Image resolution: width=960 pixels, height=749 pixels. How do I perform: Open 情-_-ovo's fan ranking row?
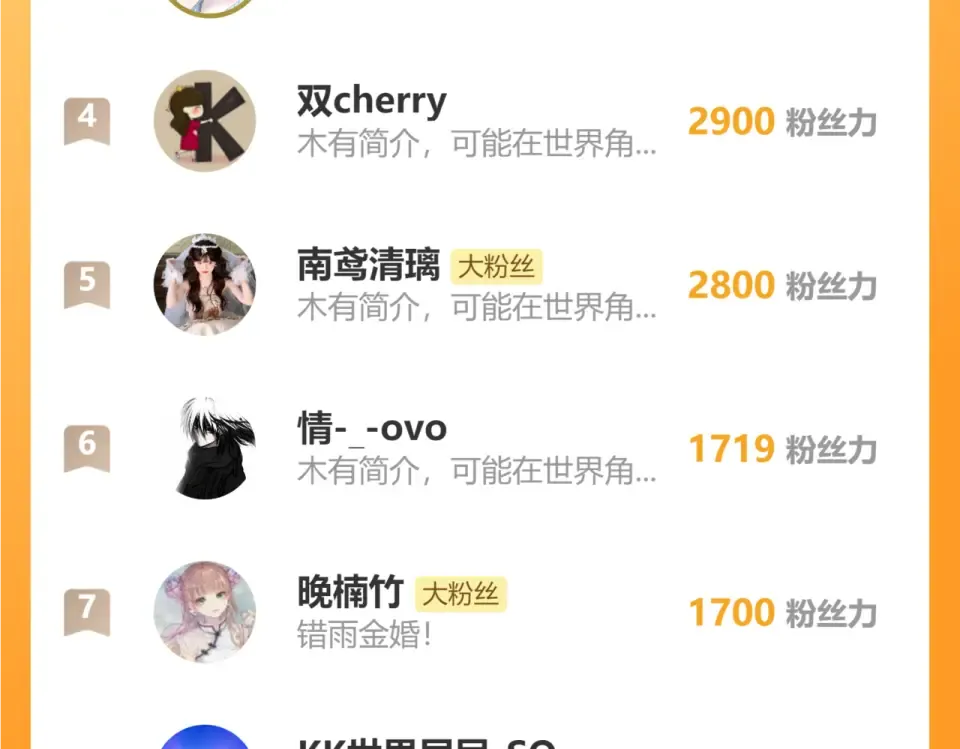pos(476,449)
